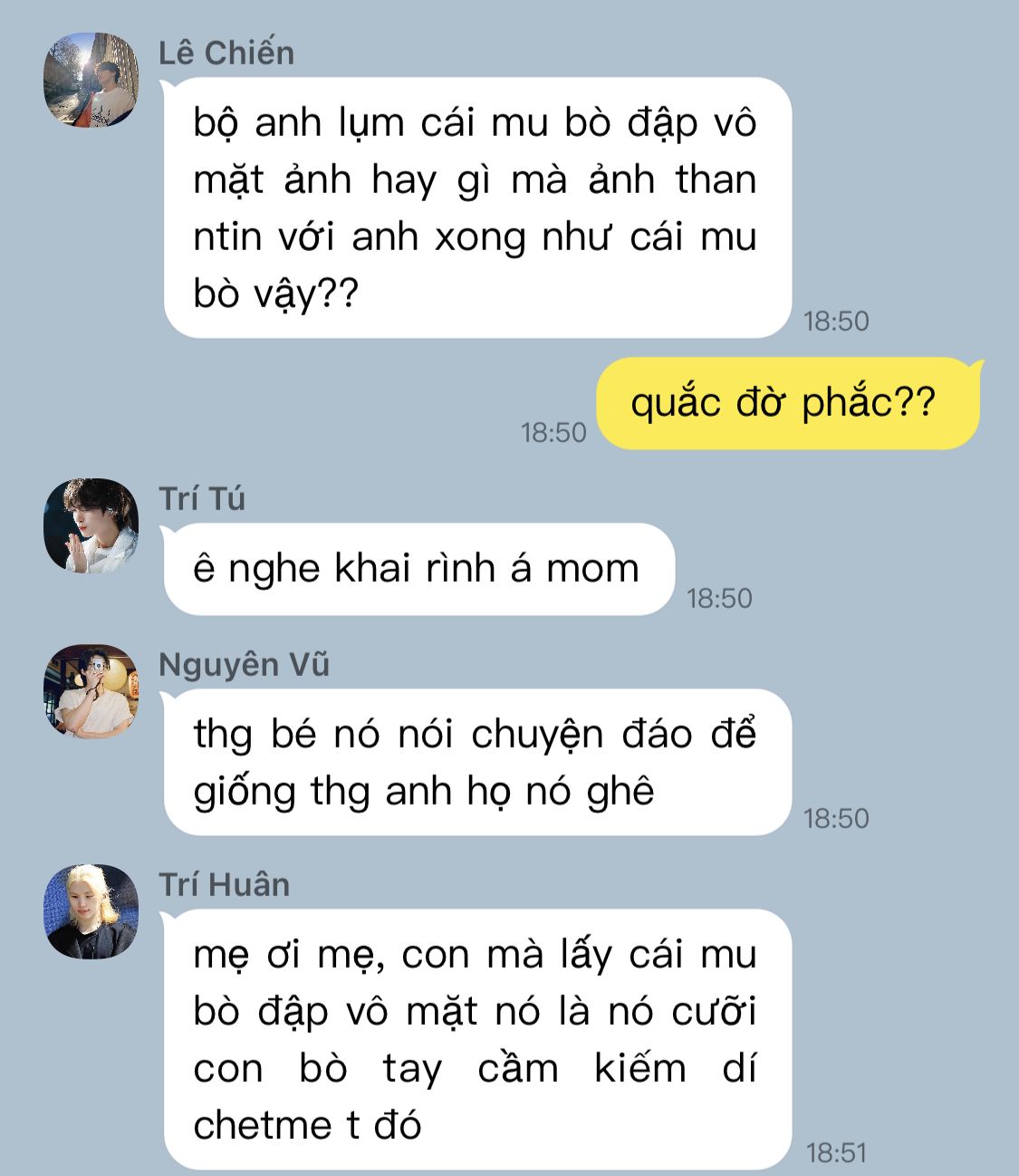
Task: Open Trí Huân's avatar
Action: (x=91, y=911)
